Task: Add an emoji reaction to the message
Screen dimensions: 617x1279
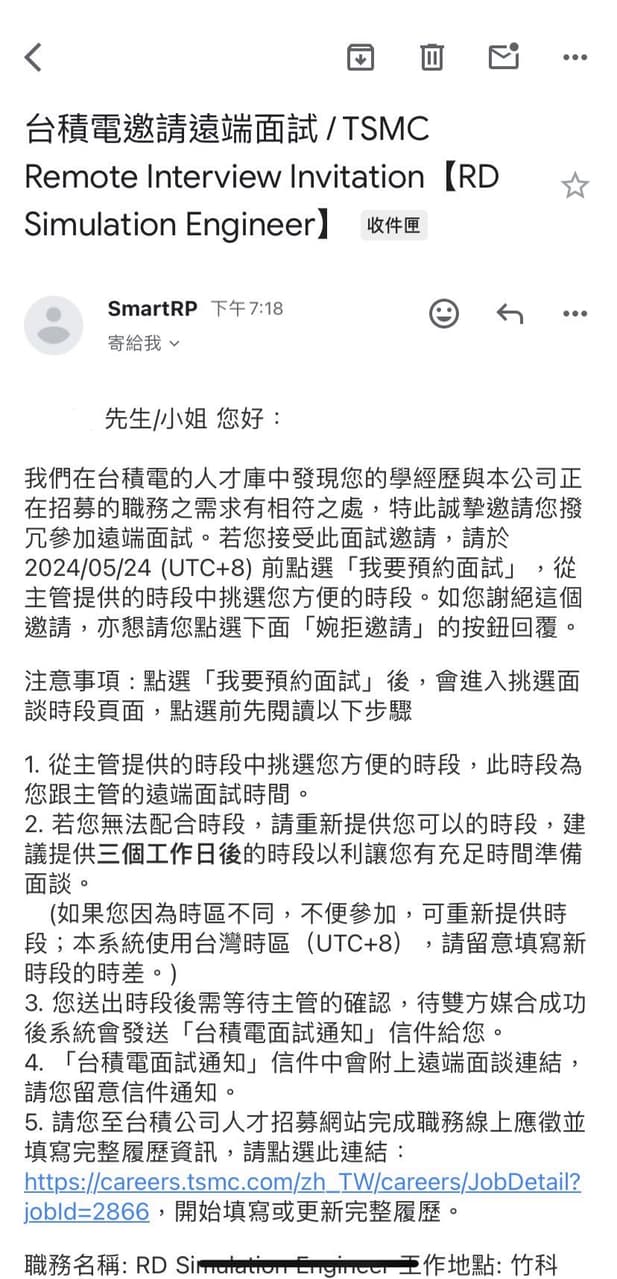Action: (444, 313)
